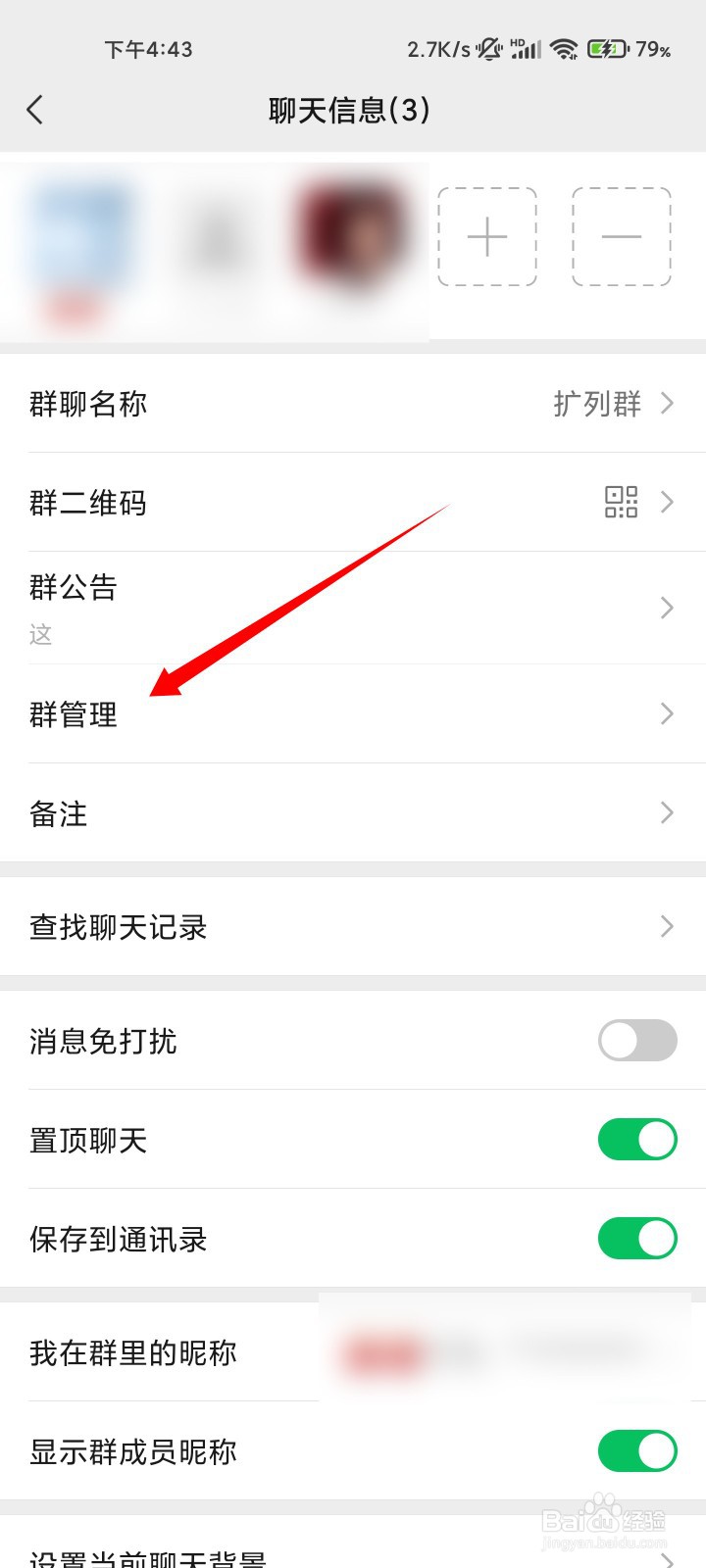
Task: Turn off 保存到通讯录 save to contacts
Action: 636,1239
